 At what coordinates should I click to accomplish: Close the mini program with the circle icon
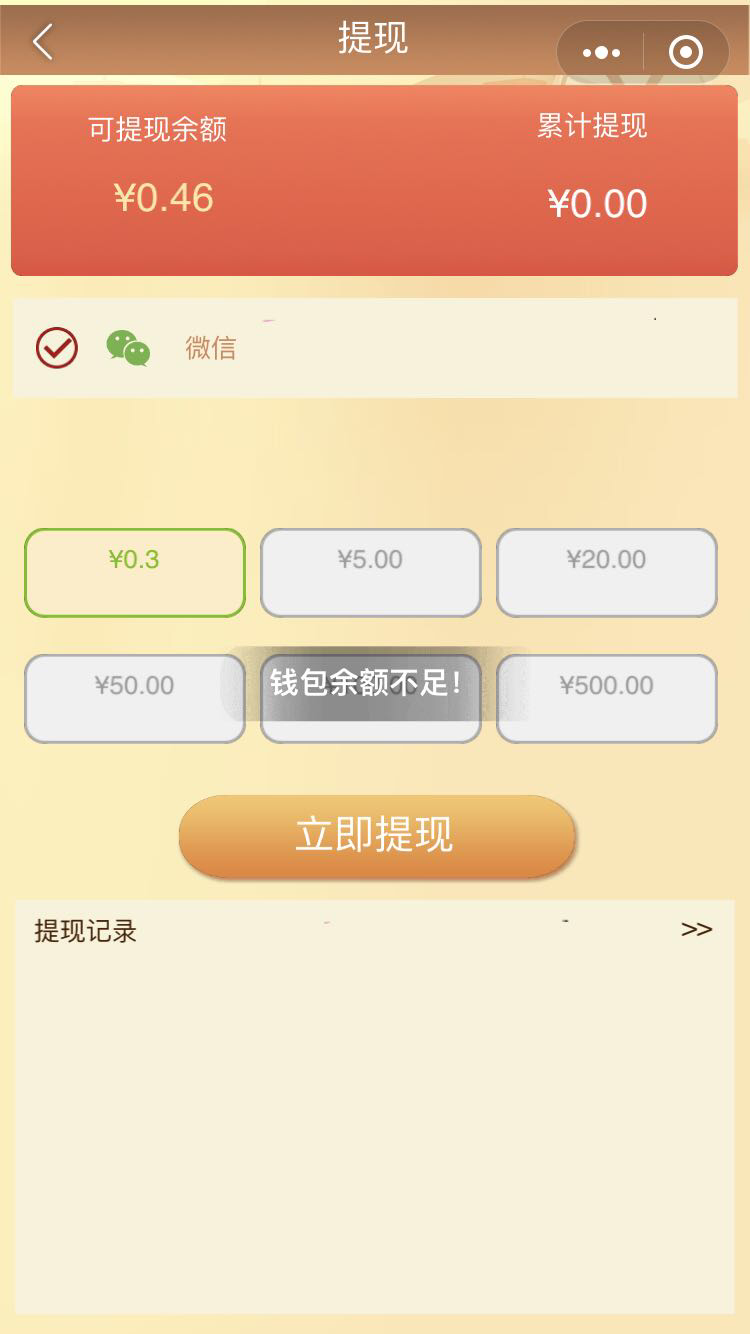click(686, 52)
